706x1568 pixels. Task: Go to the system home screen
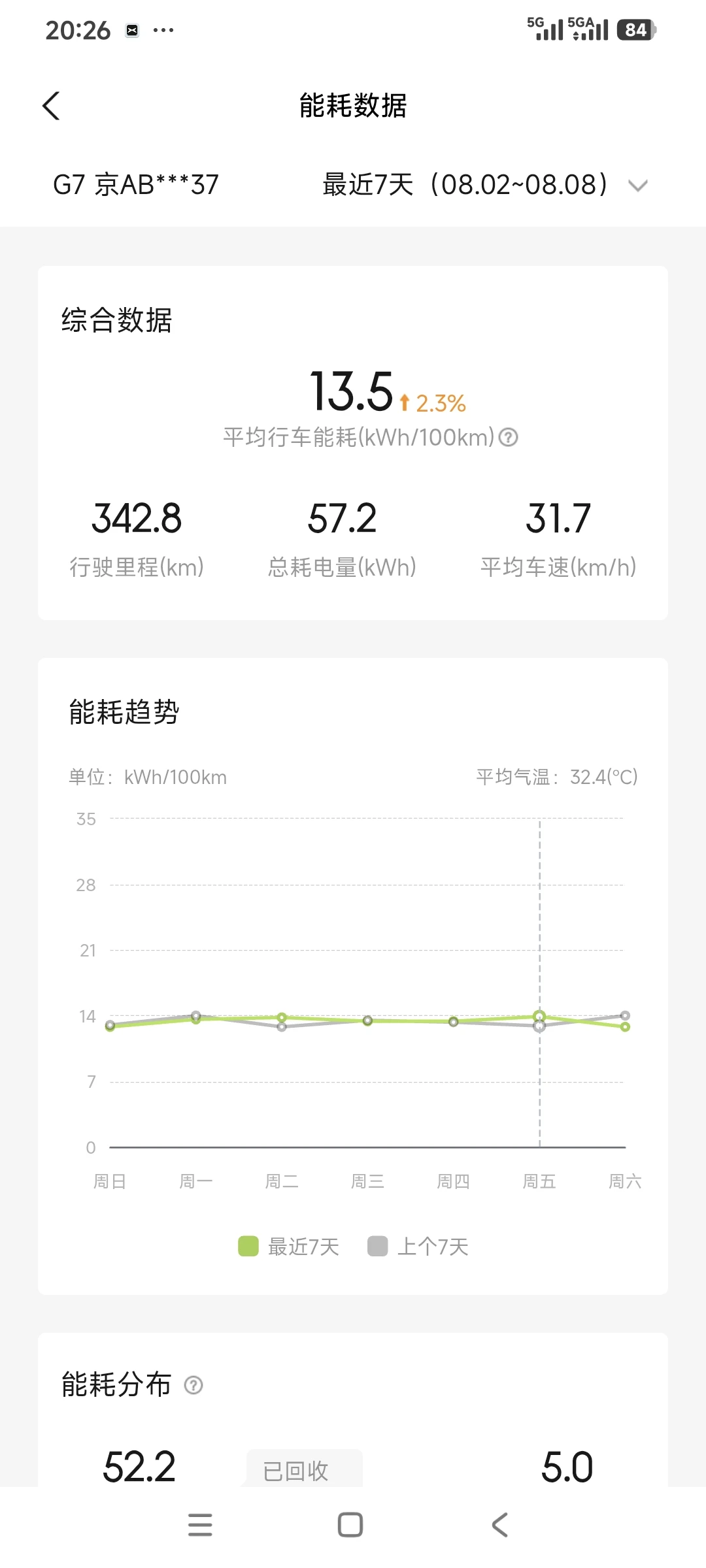coord(350,1525)
